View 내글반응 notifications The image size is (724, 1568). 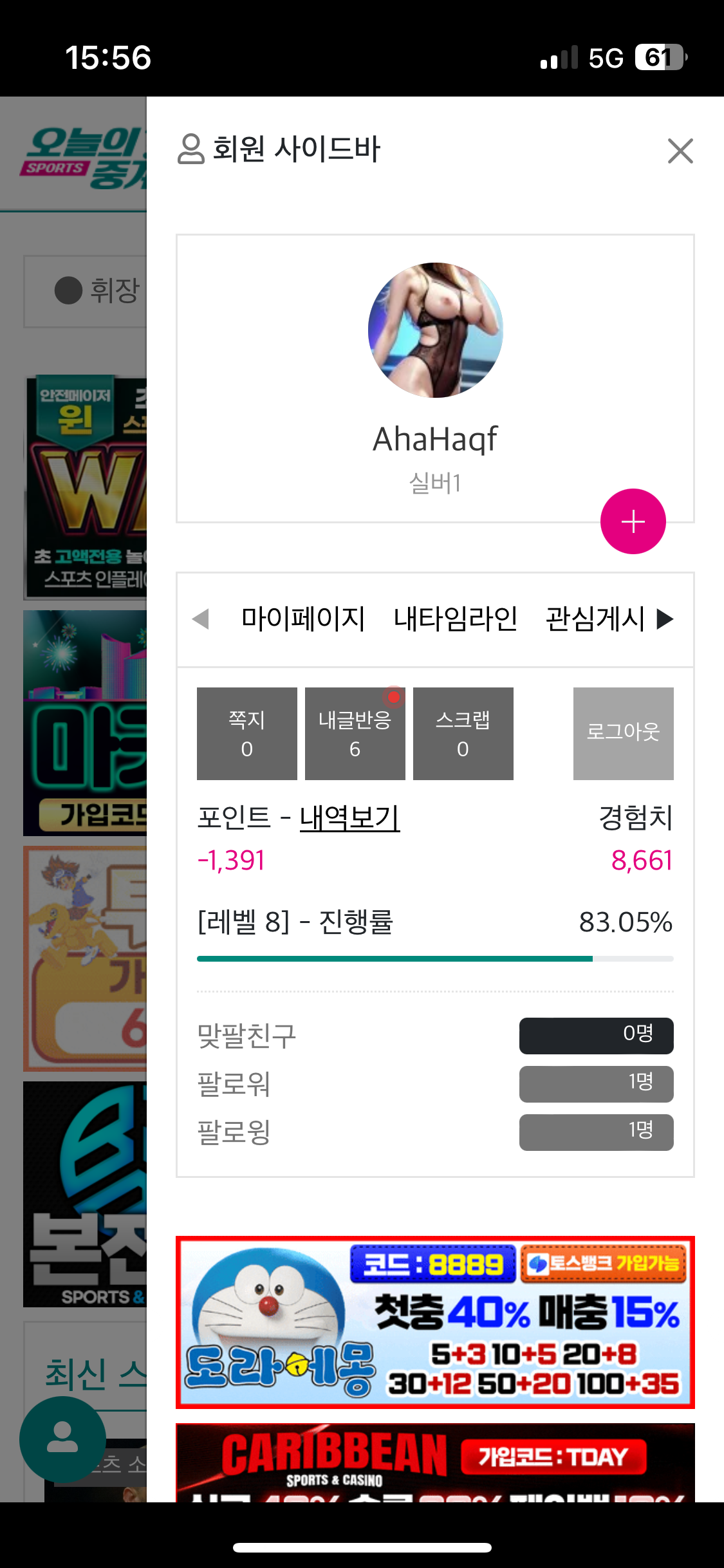[x=355, y=734]
